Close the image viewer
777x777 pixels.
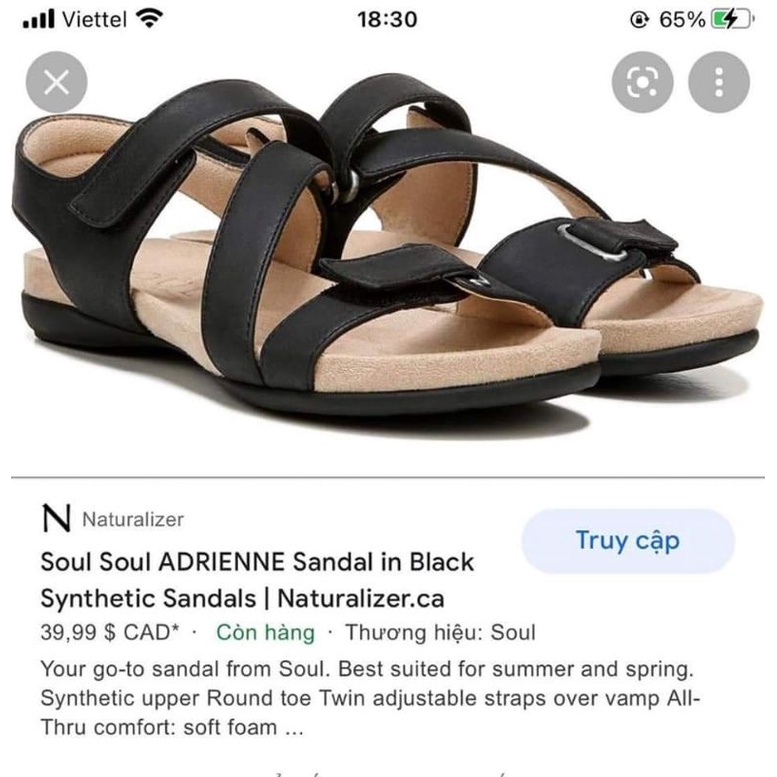57,82
